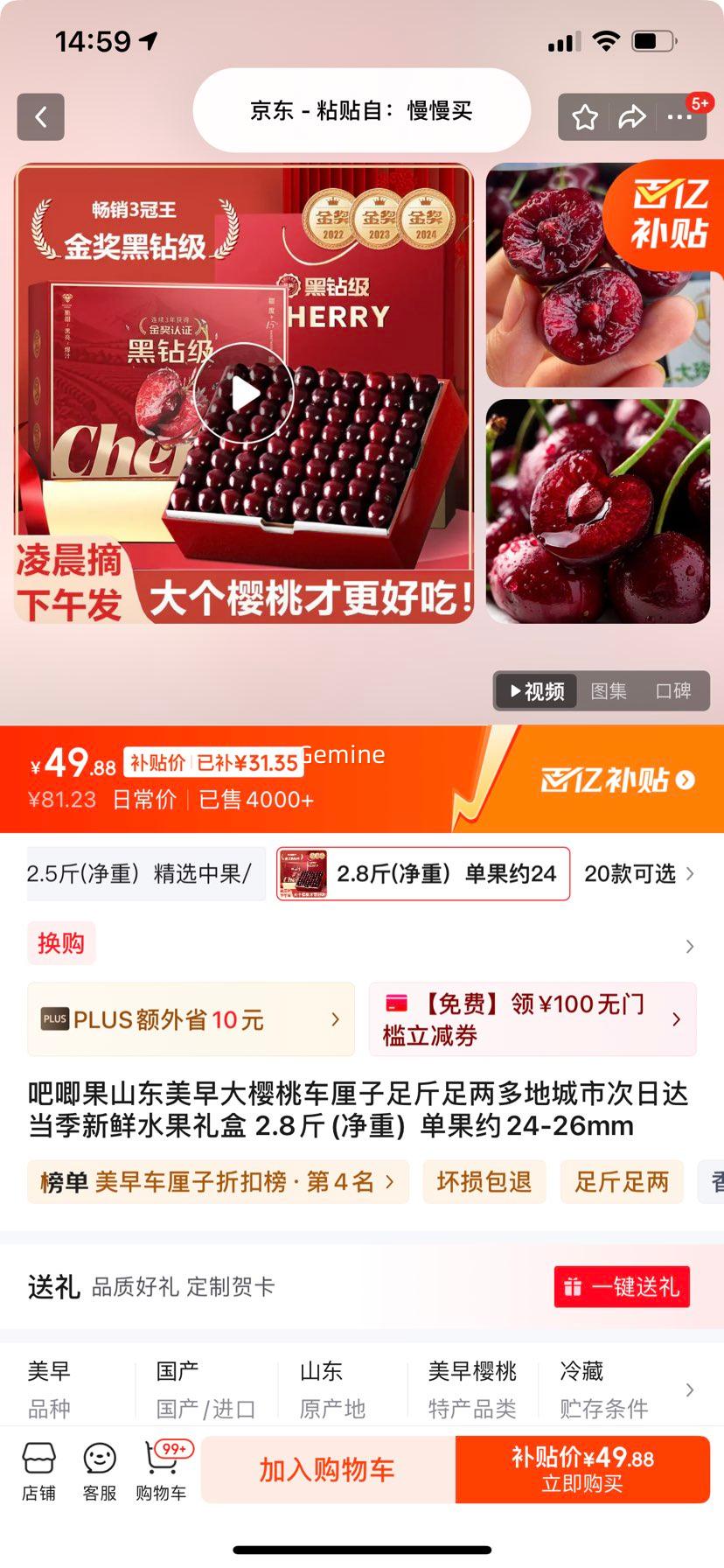Open the 20款可选 options list

coord(639,873)
